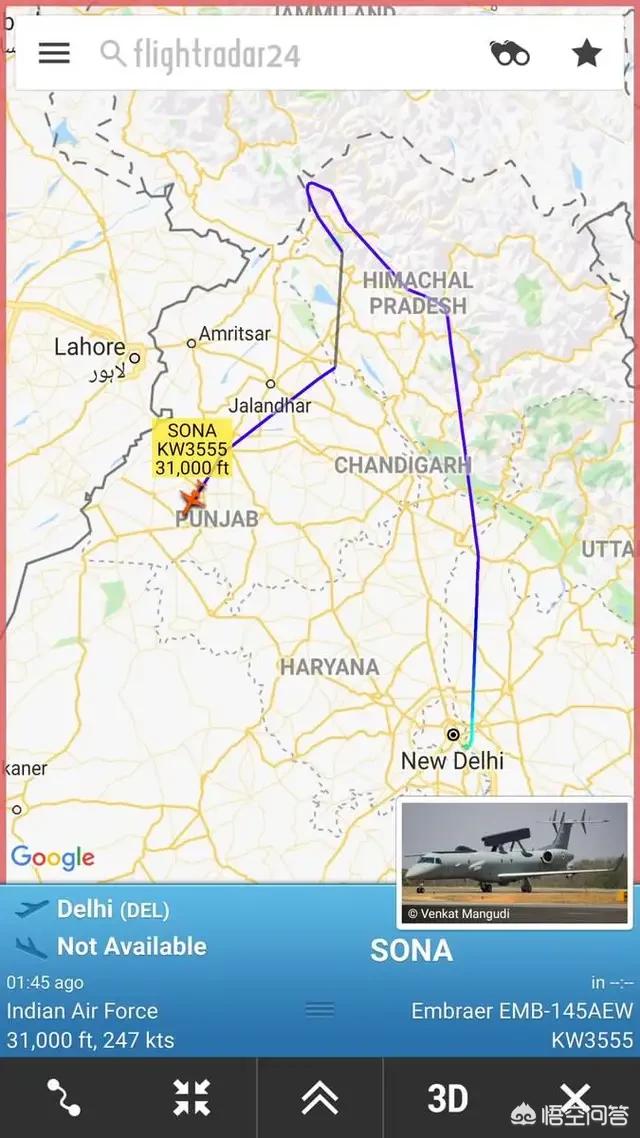Expand the flight info panel handle

[x=320, y=1010]
